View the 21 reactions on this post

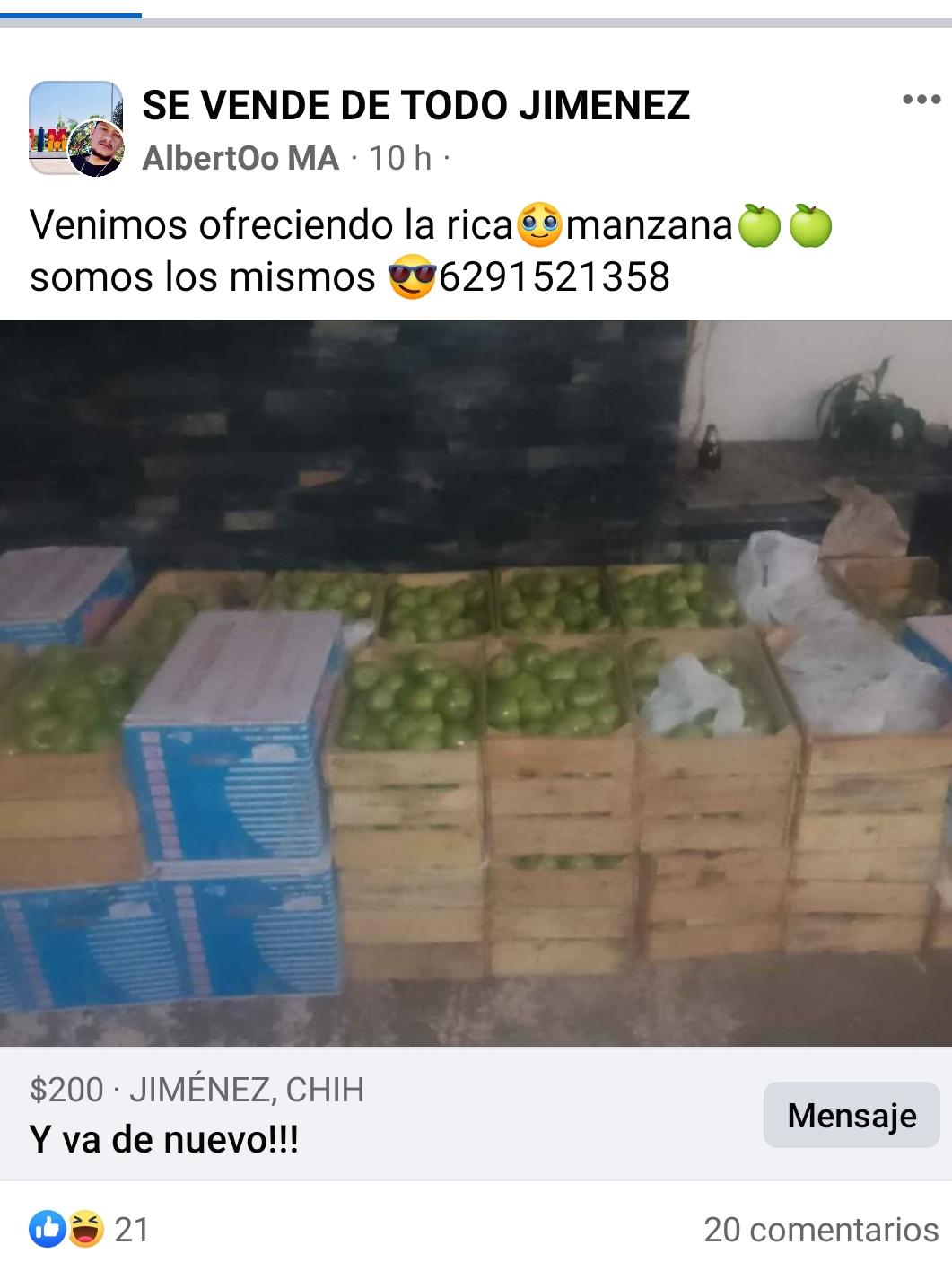tap(88, 1229)
